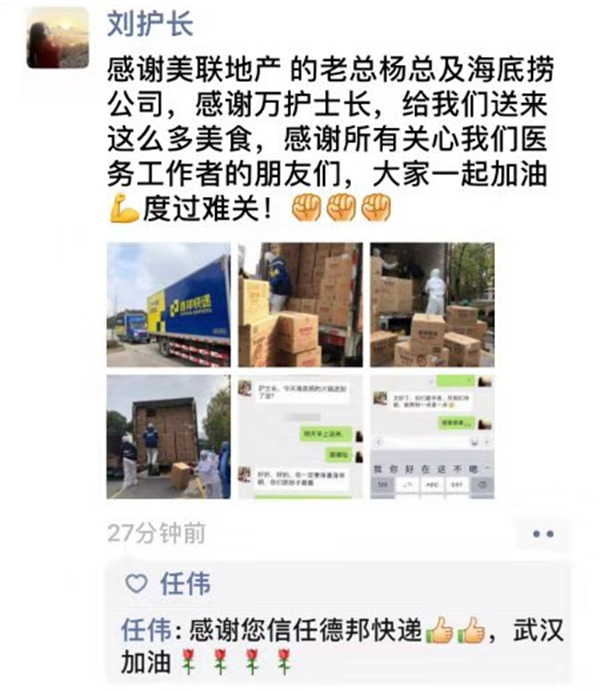600x691 pixels.
Task: Open 刘护长's profile avatar
Action: click(57, 37)
